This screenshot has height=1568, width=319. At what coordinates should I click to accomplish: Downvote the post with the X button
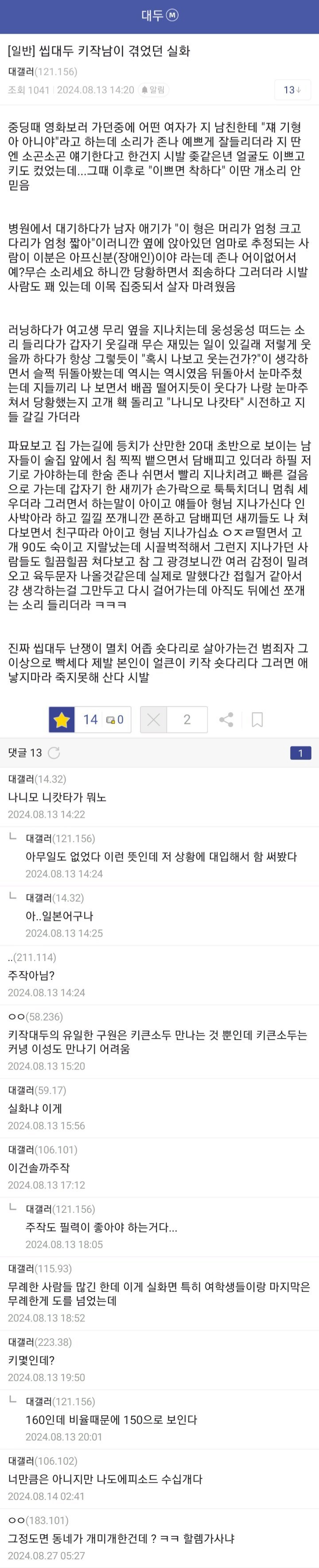click(x=154, y=719)
